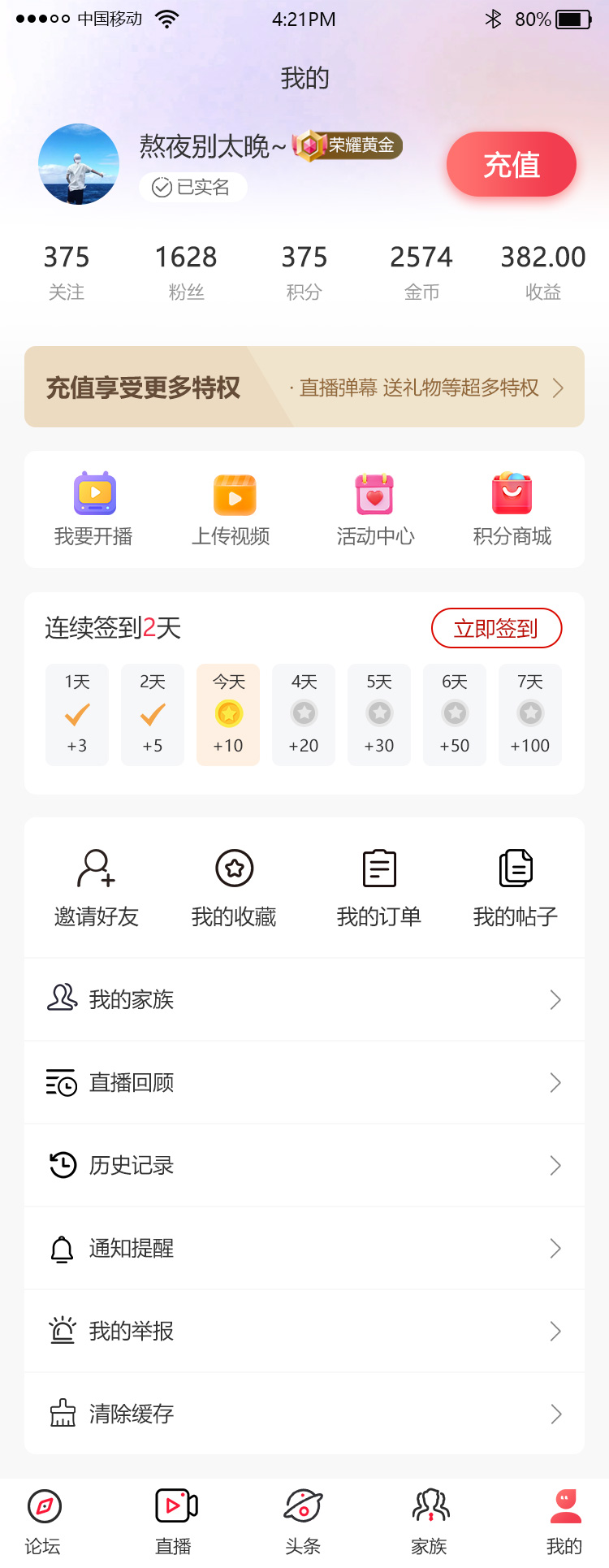Switch to the 论坛 tab
The height and width of the screenshot is (1568, 609).
tap(44, 1521)
